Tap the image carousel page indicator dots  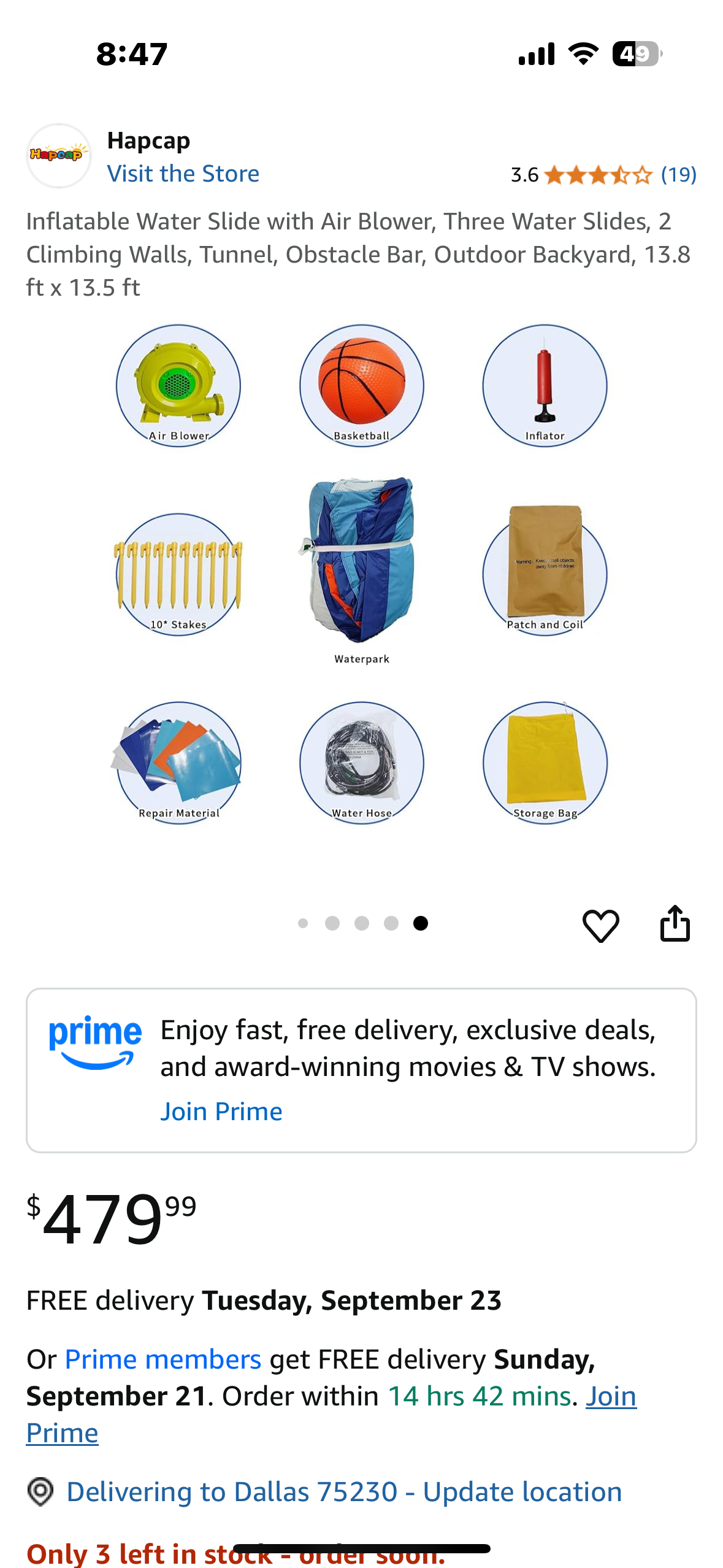click(361, 923)
